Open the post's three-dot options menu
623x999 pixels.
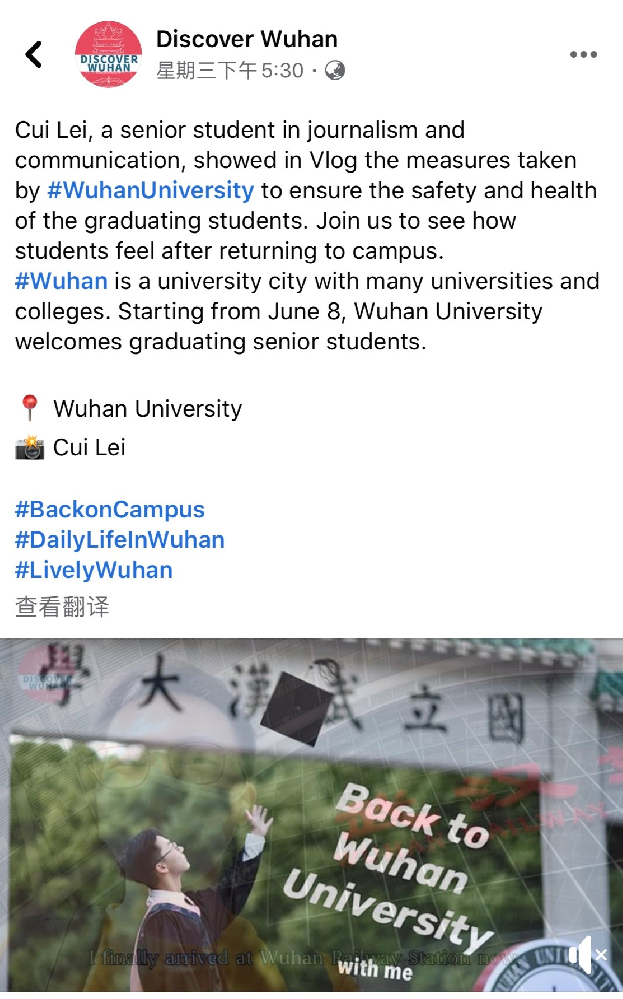pyautogui.click(x=583, y=54)
